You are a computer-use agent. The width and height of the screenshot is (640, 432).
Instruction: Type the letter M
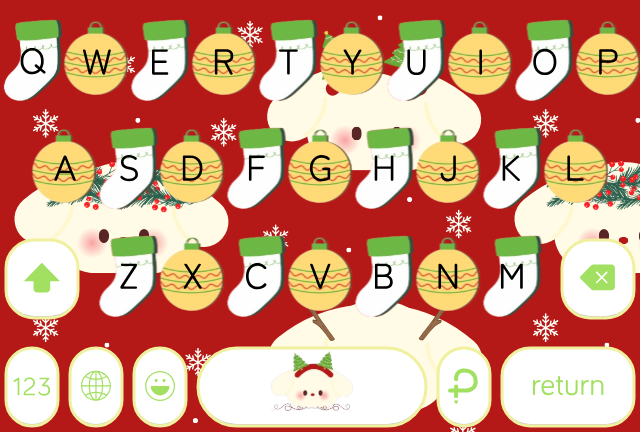(512, 275)
